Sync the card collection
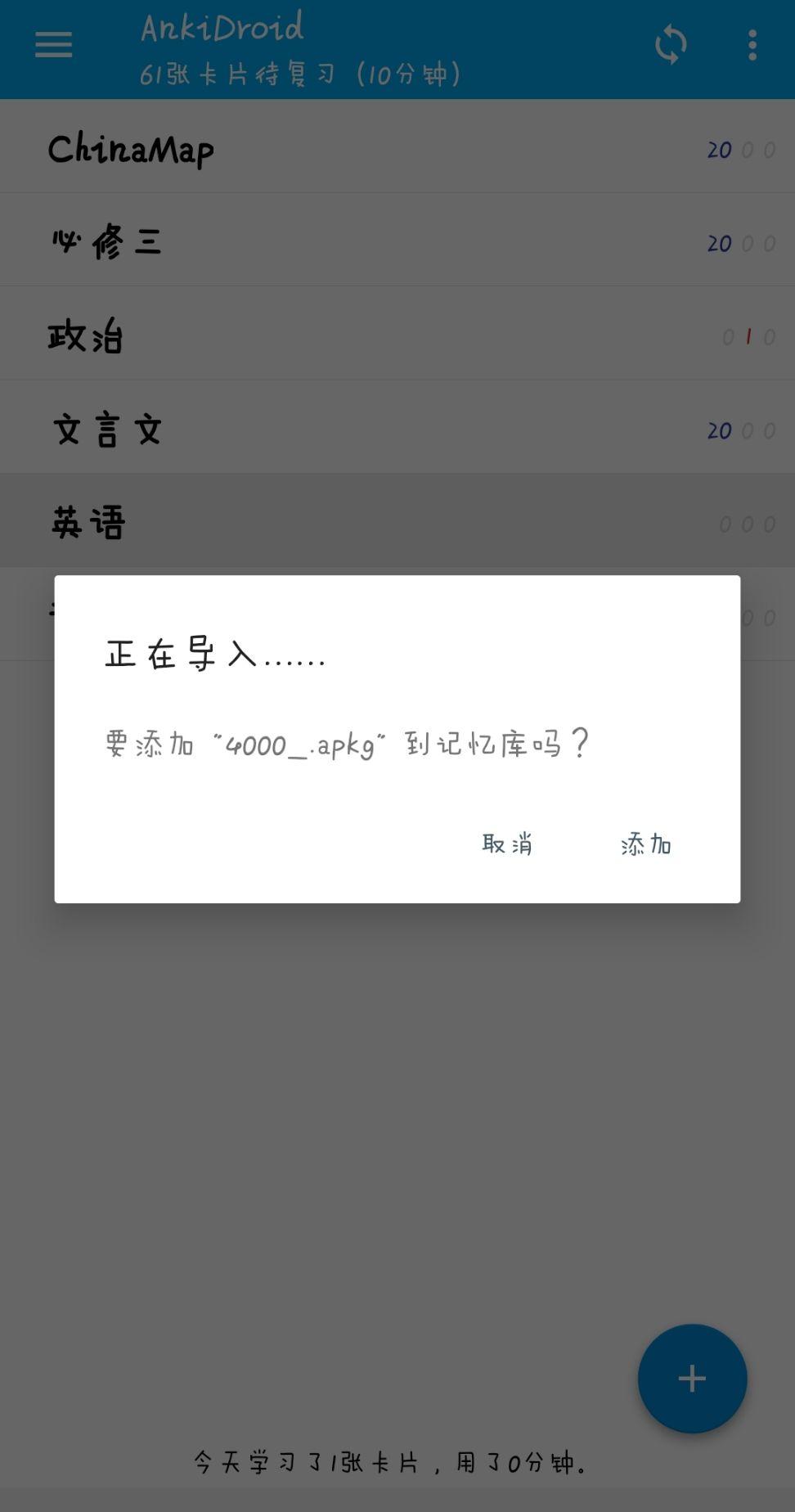795x1512 pixels. click(x=671, y=45)
